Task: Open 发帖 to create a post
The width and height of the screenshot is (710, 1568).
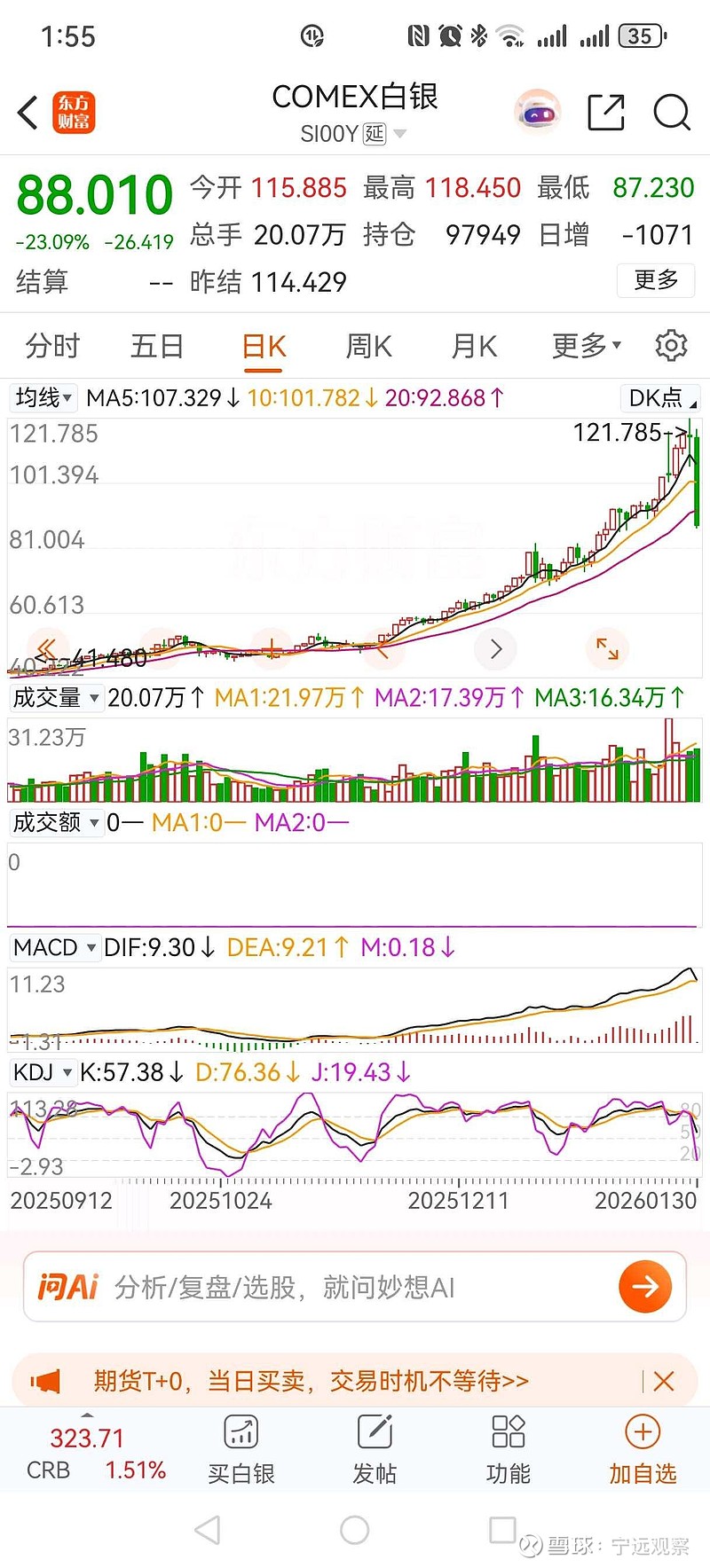Action: [374, 1447]
